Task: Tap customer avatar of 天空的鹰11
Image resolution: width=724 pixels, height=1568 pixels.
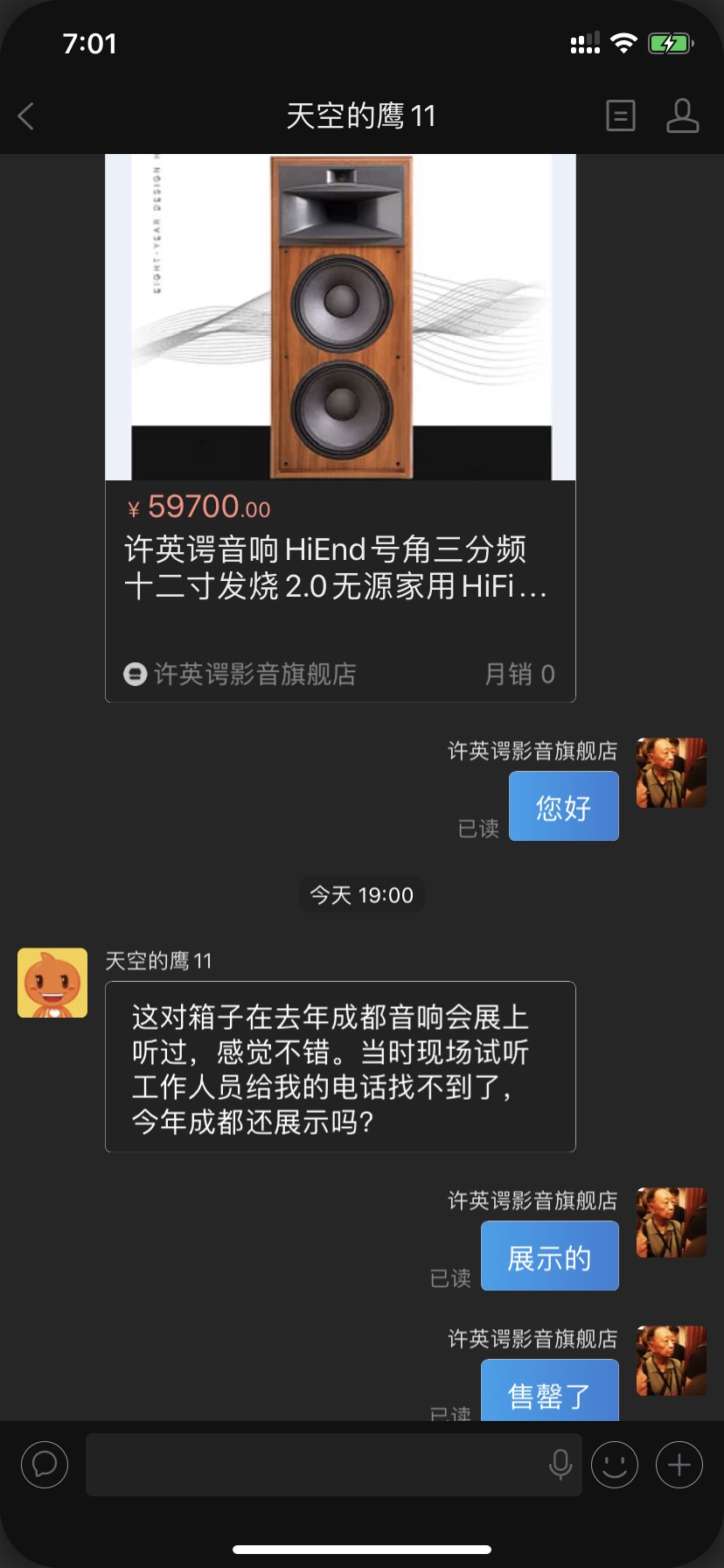Action: pos(52,983)
